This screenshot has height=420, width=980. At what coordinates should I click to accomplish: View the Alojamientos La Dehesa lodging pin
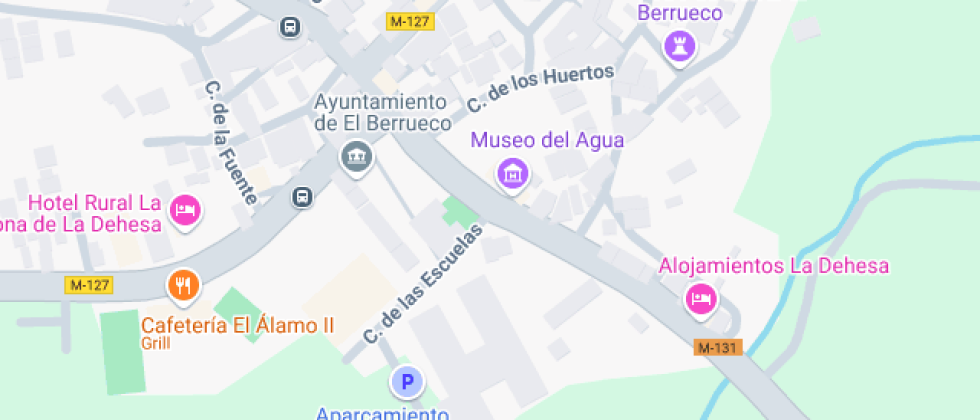[701, 298]
